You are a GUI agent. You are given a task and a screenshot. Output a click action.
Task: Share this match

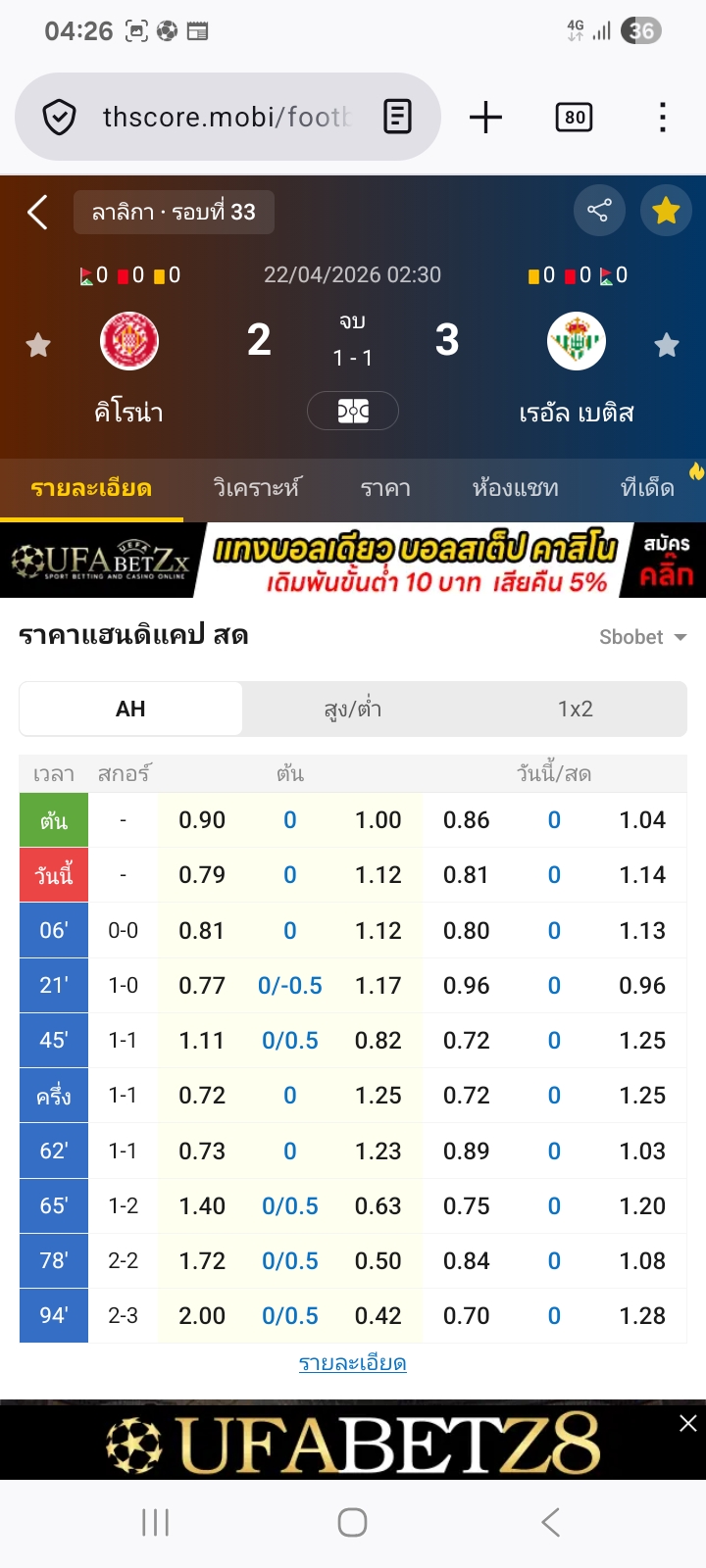[598, 211]
